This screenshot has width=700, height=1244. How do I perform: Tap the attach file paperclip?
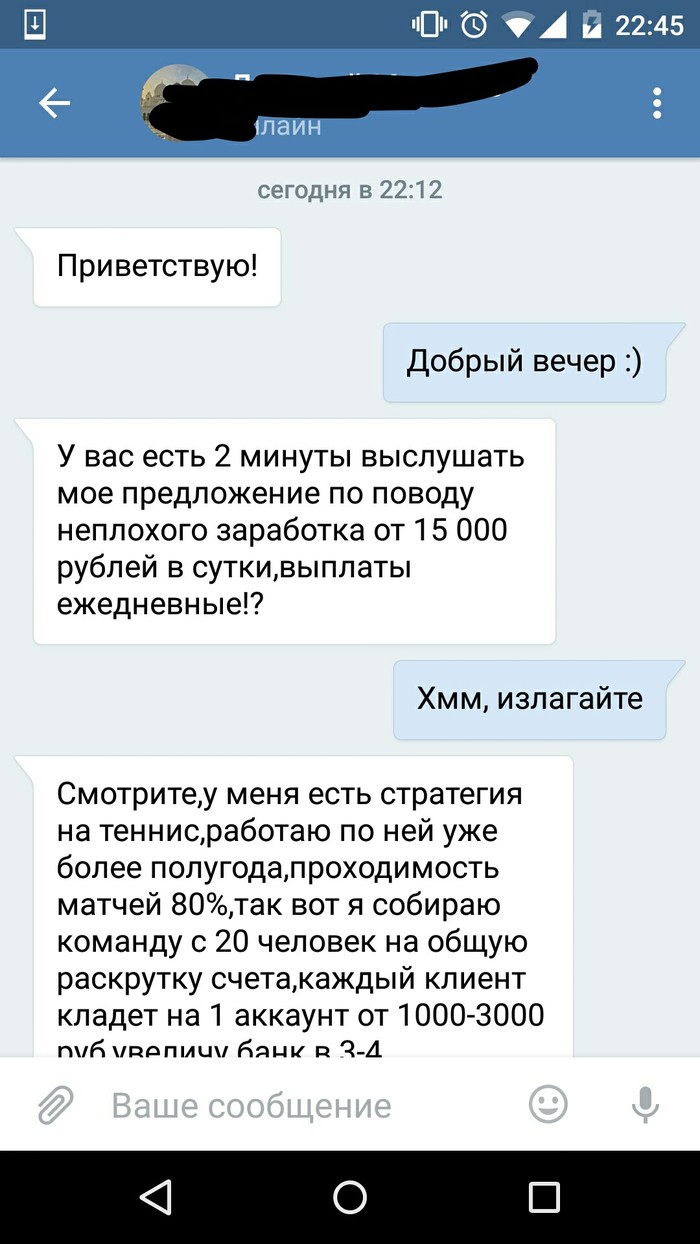point(56,1105)
